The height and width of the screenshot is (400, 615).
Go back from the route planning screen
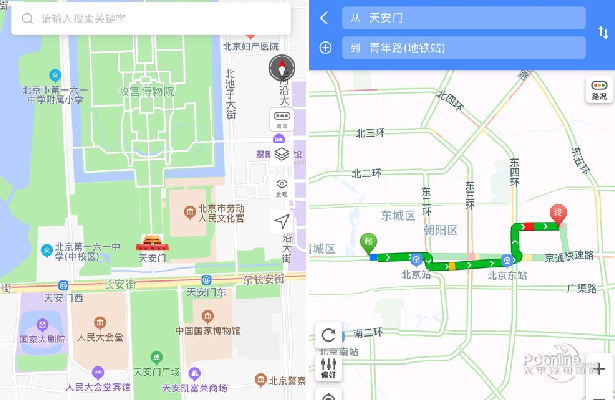tap(324, 18)
